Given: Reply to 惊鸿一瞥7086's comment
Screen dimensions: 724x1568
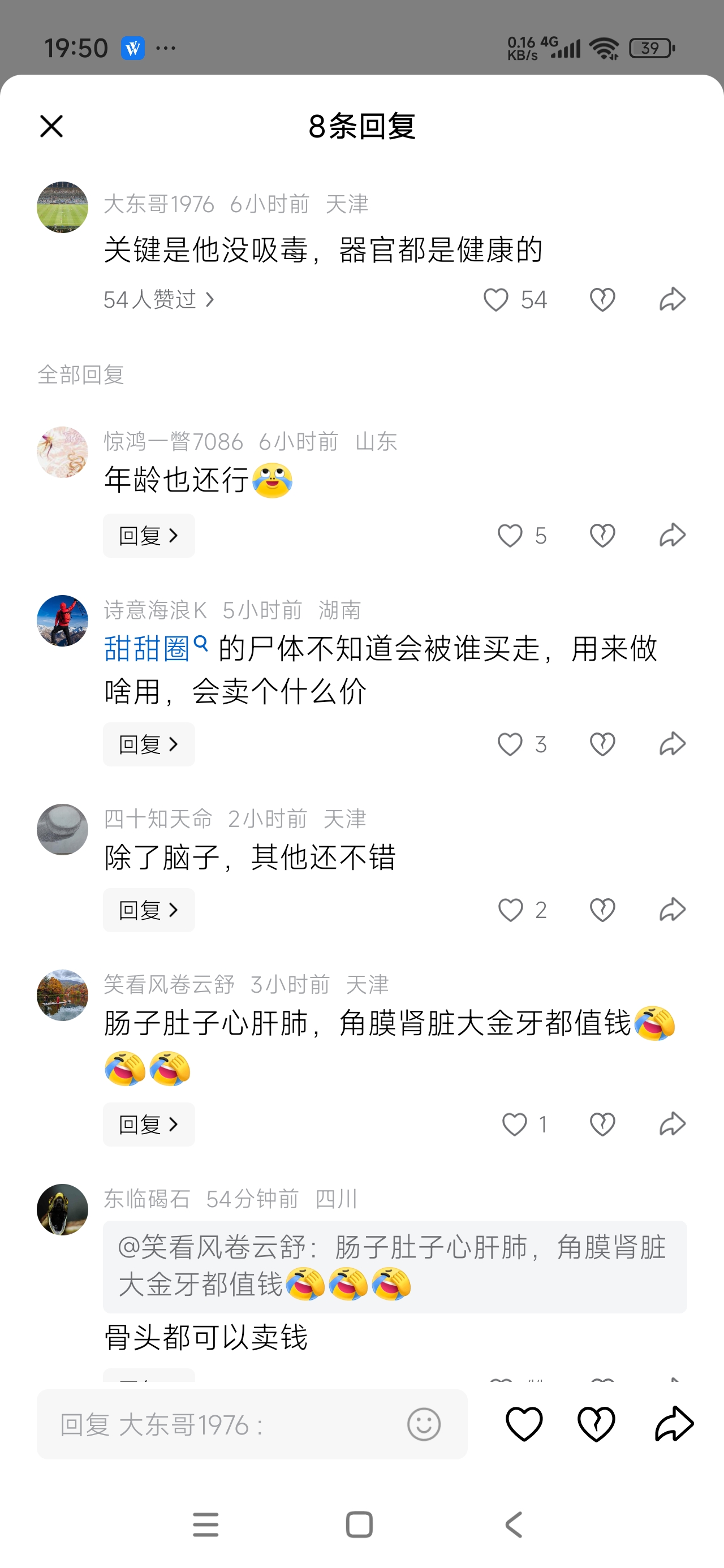Looking at the screenshot, I should [x=149, y=536].
